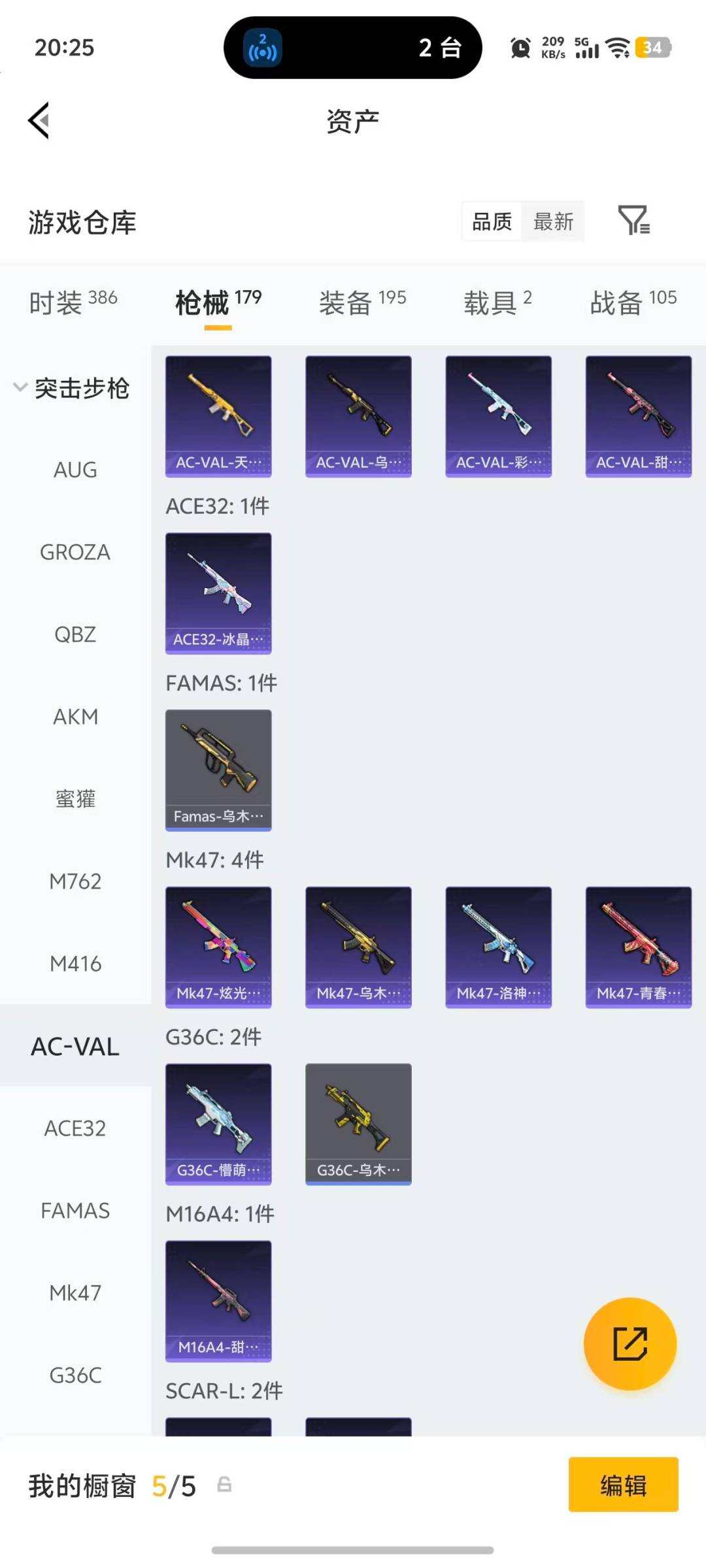This screenshot has width=706, height=1568.
Task: Switch to the 战备 tab
Action: tap(633, 302)
